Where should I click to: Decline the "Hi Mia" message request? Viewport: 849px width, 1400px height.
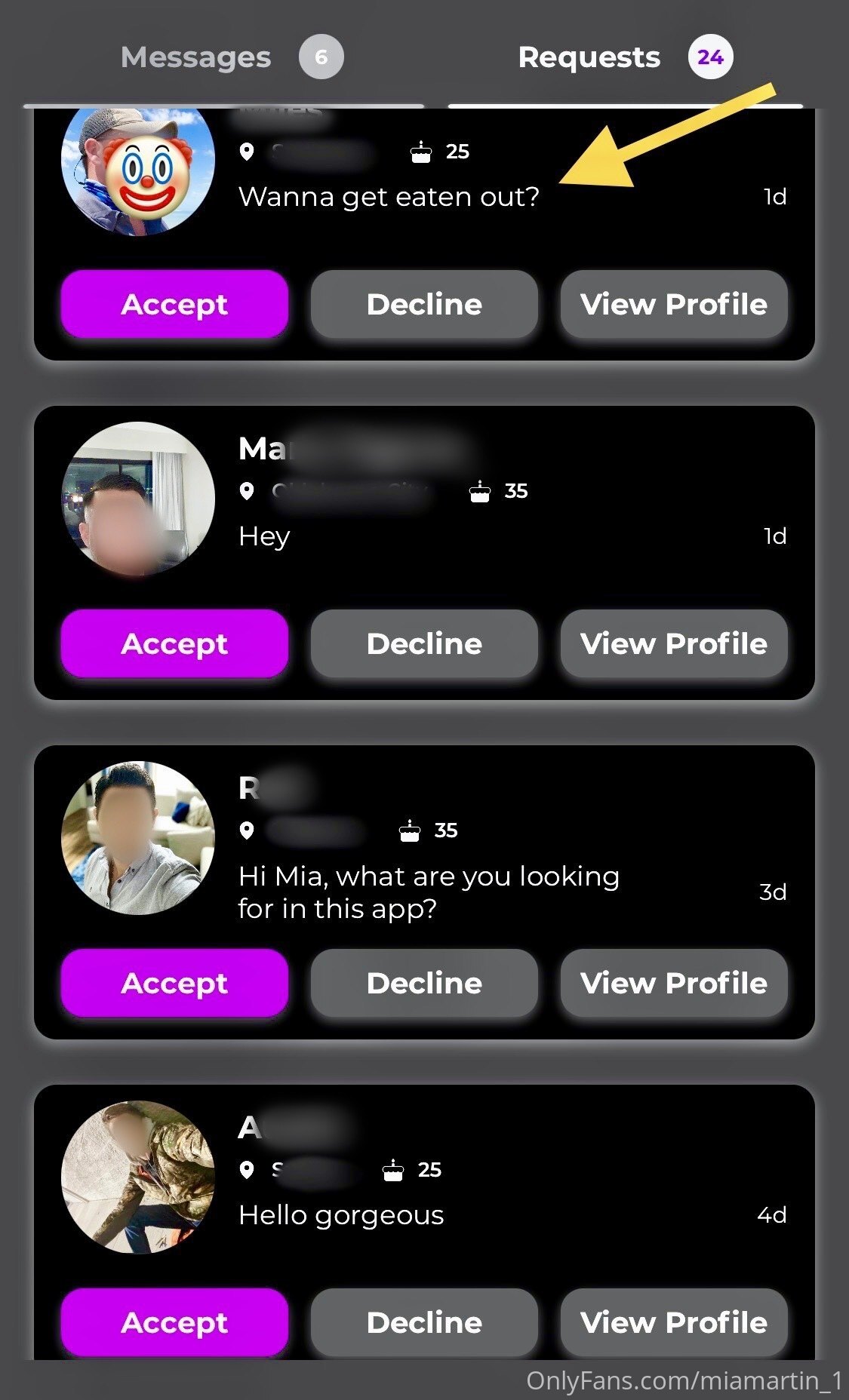424,983
